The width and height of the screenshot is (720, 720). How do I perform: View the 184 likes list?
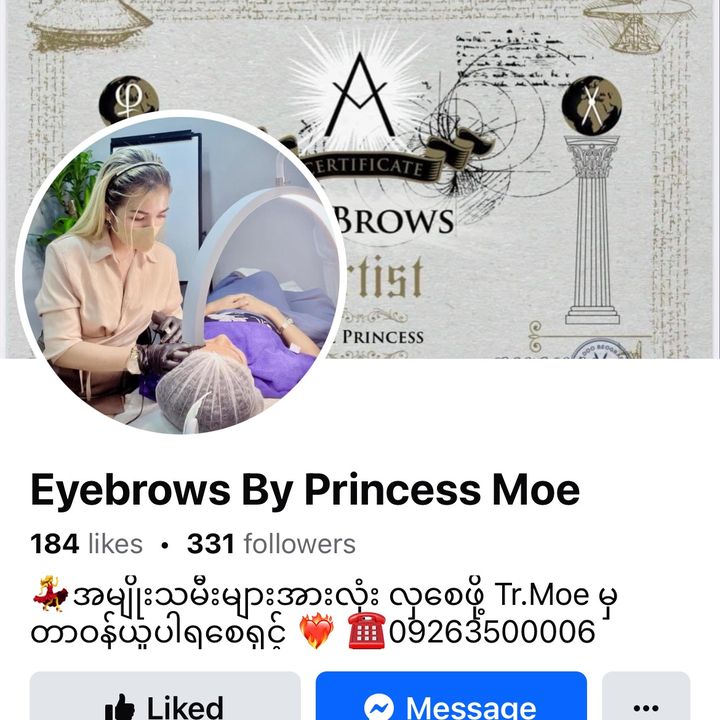pyautogui.click(x=86, y=544)
